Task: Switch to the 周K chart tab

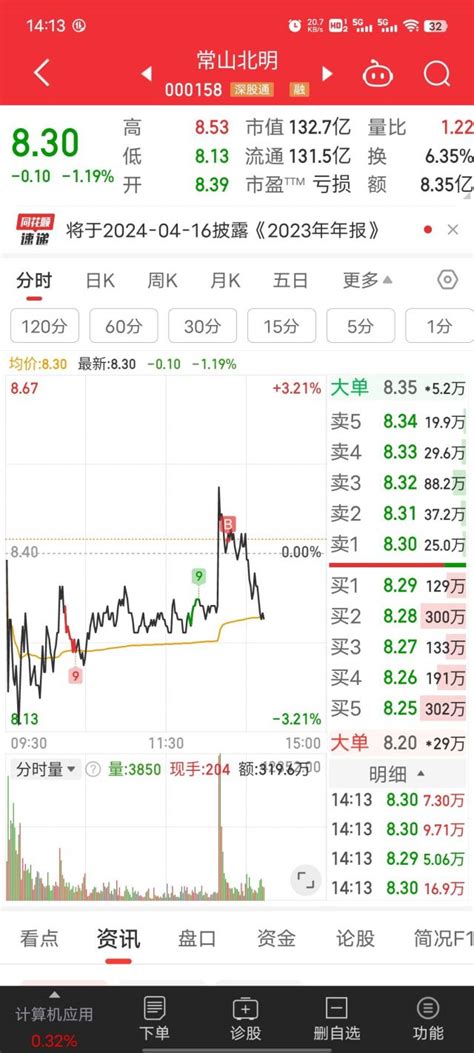Action: coord(162,281)
